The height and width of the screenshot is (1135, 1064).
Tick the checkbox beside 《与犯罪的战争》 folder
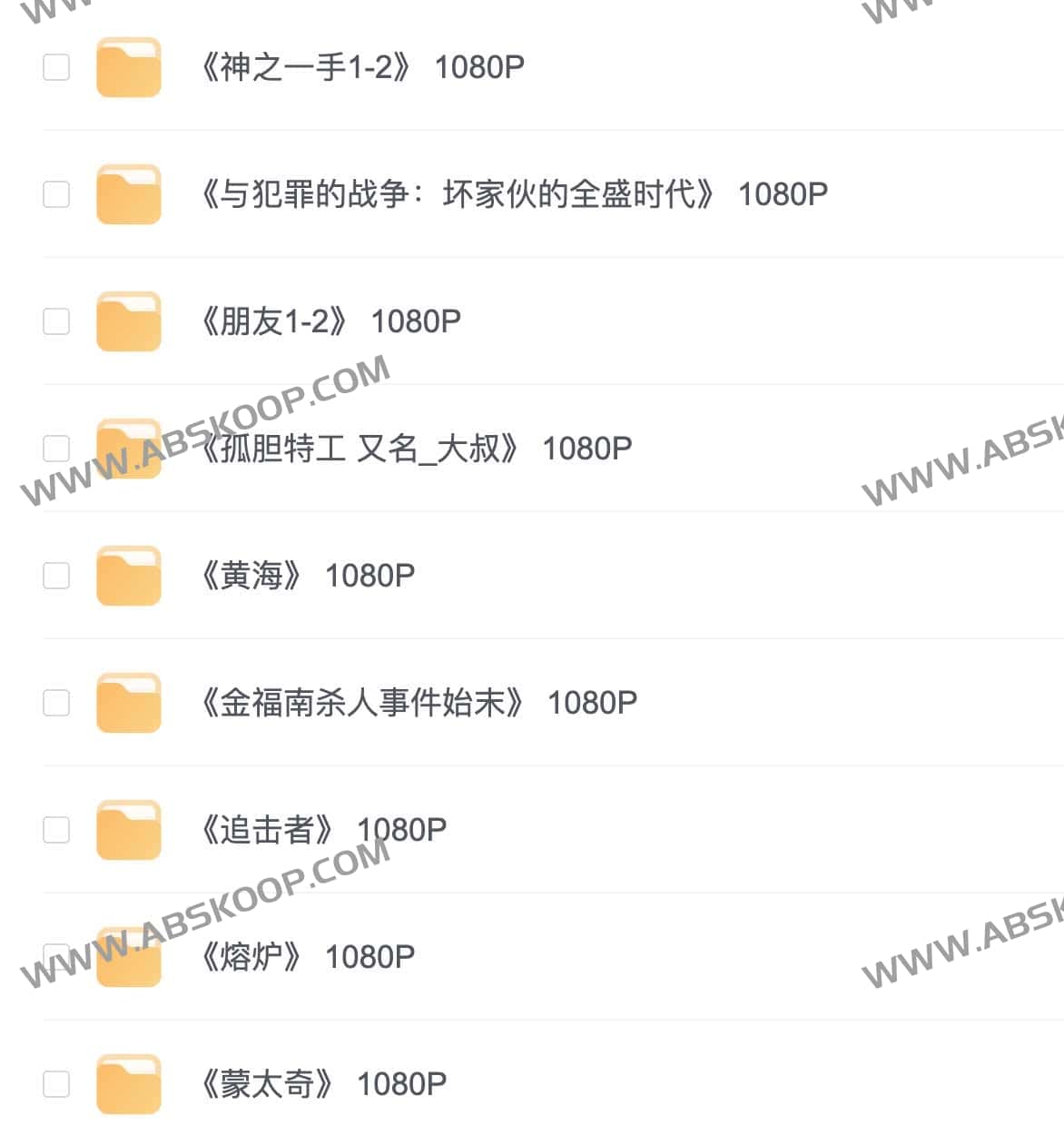pyautogui.click(x=56, y=194)
